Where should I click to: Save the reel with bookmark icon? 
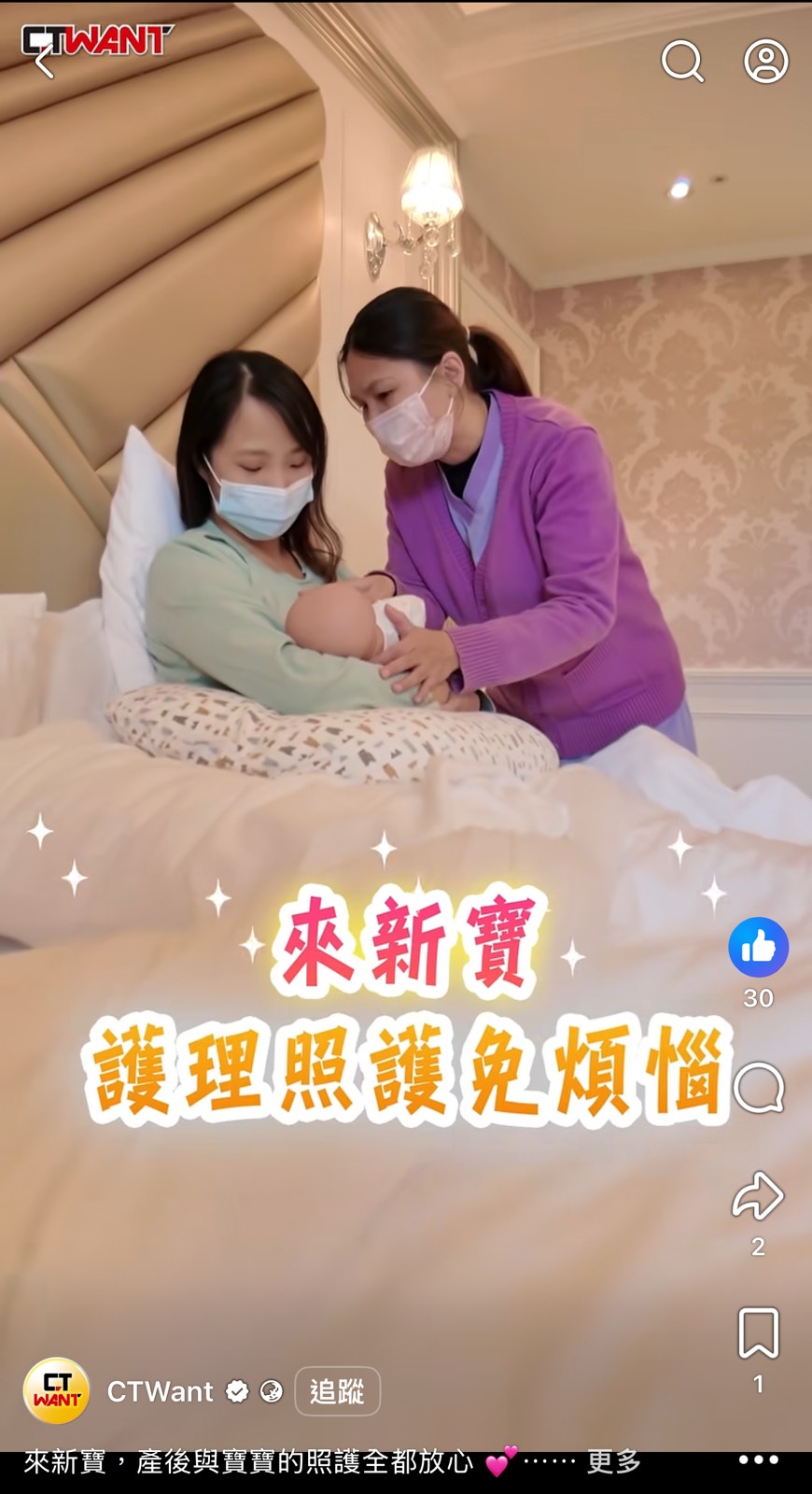(758, 1332)
